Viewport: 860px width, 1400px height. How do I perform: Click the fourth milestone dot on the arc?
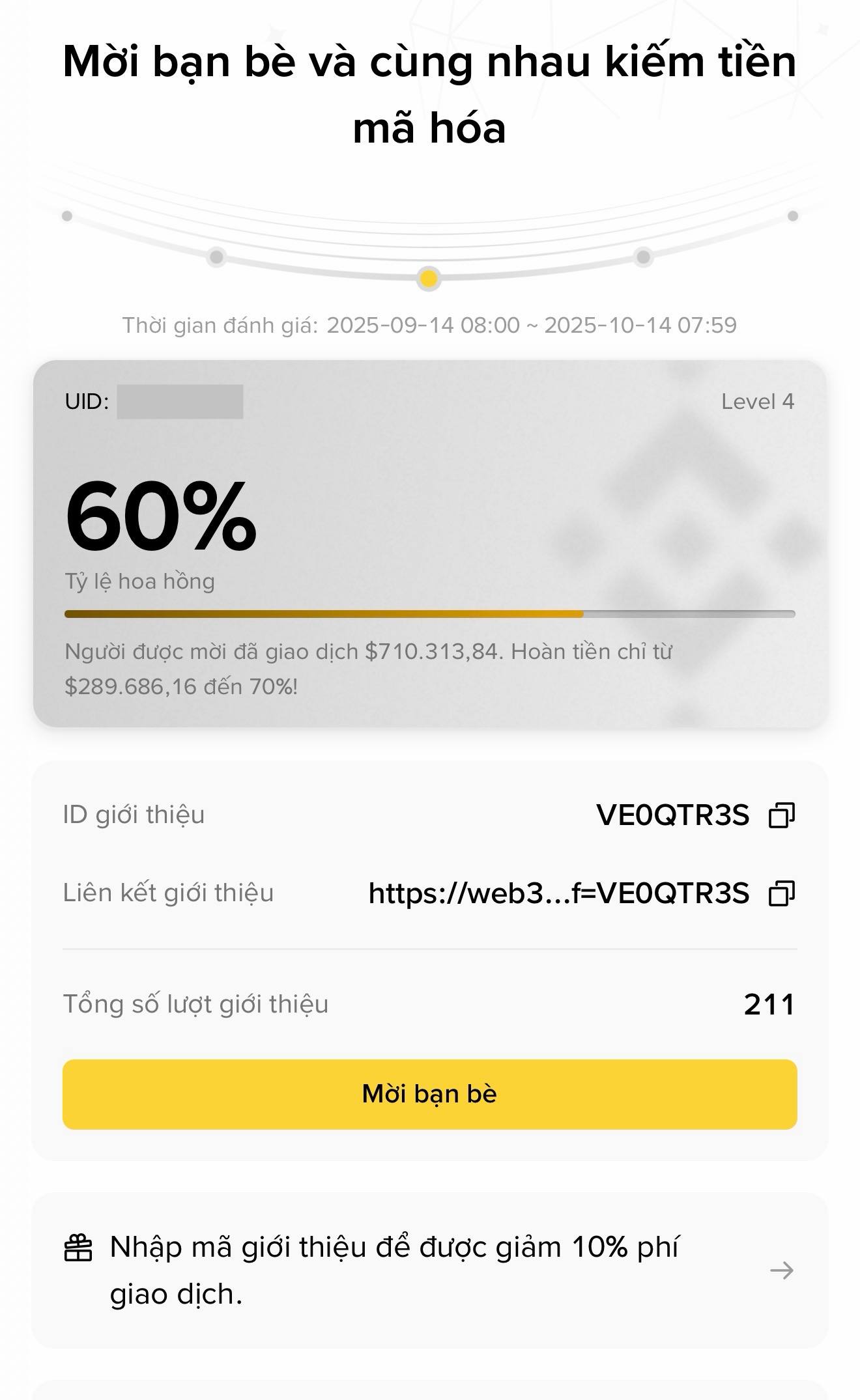tap(644, 257)
